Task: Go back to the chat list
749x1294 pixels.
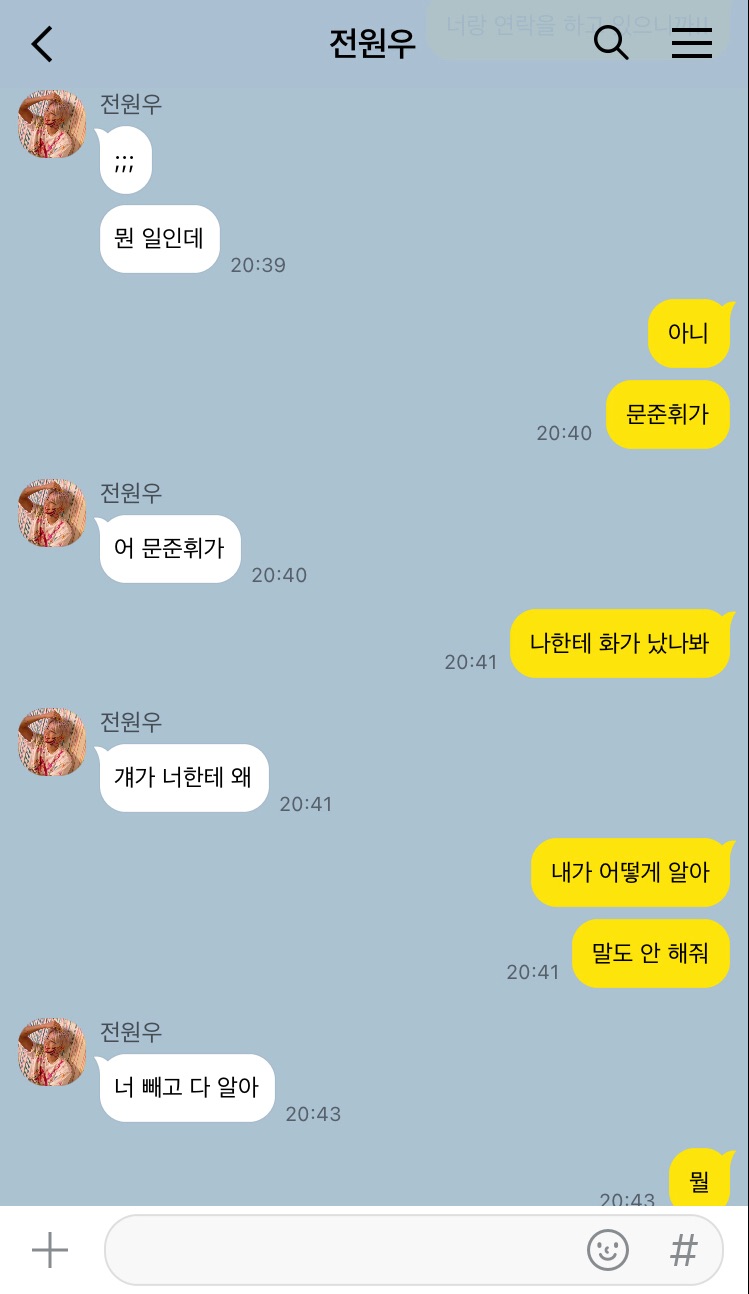Action: (42, 44)
